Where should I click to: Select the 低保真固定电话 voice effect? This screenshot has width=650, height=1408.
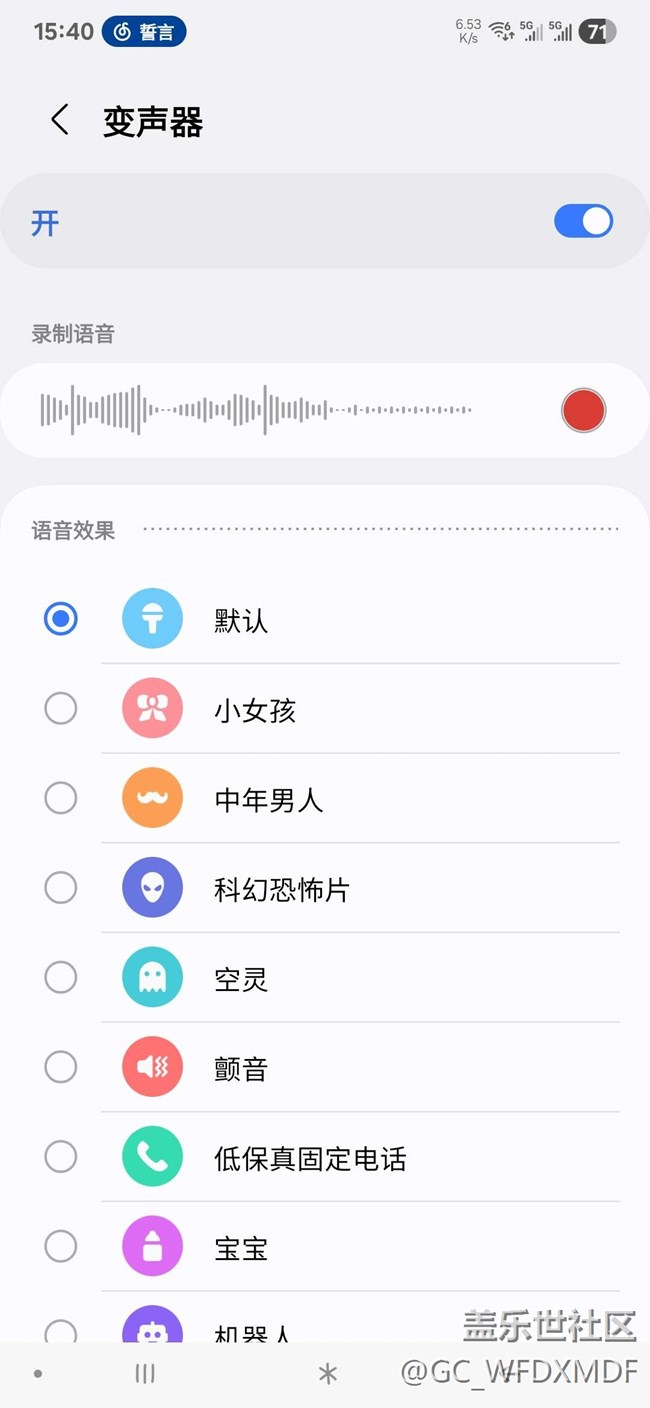pos(61,1157)
